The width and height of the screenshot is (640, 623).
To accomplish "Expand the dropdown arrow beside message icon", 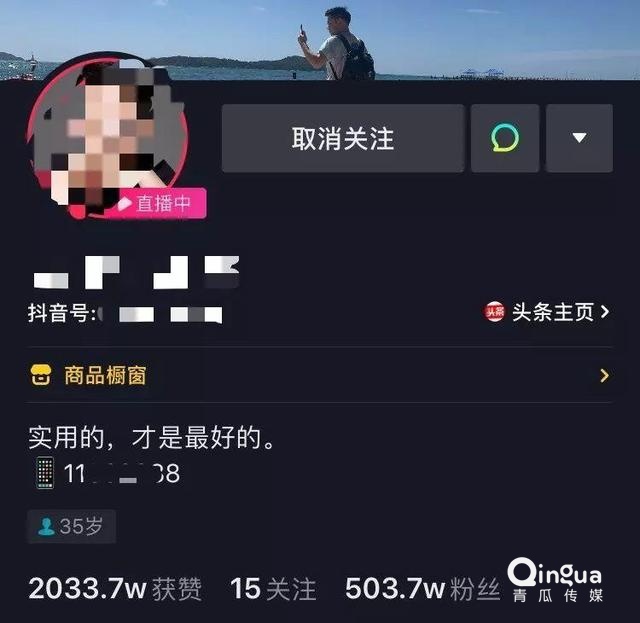I will pyautogui.click(x=579, y=139).
